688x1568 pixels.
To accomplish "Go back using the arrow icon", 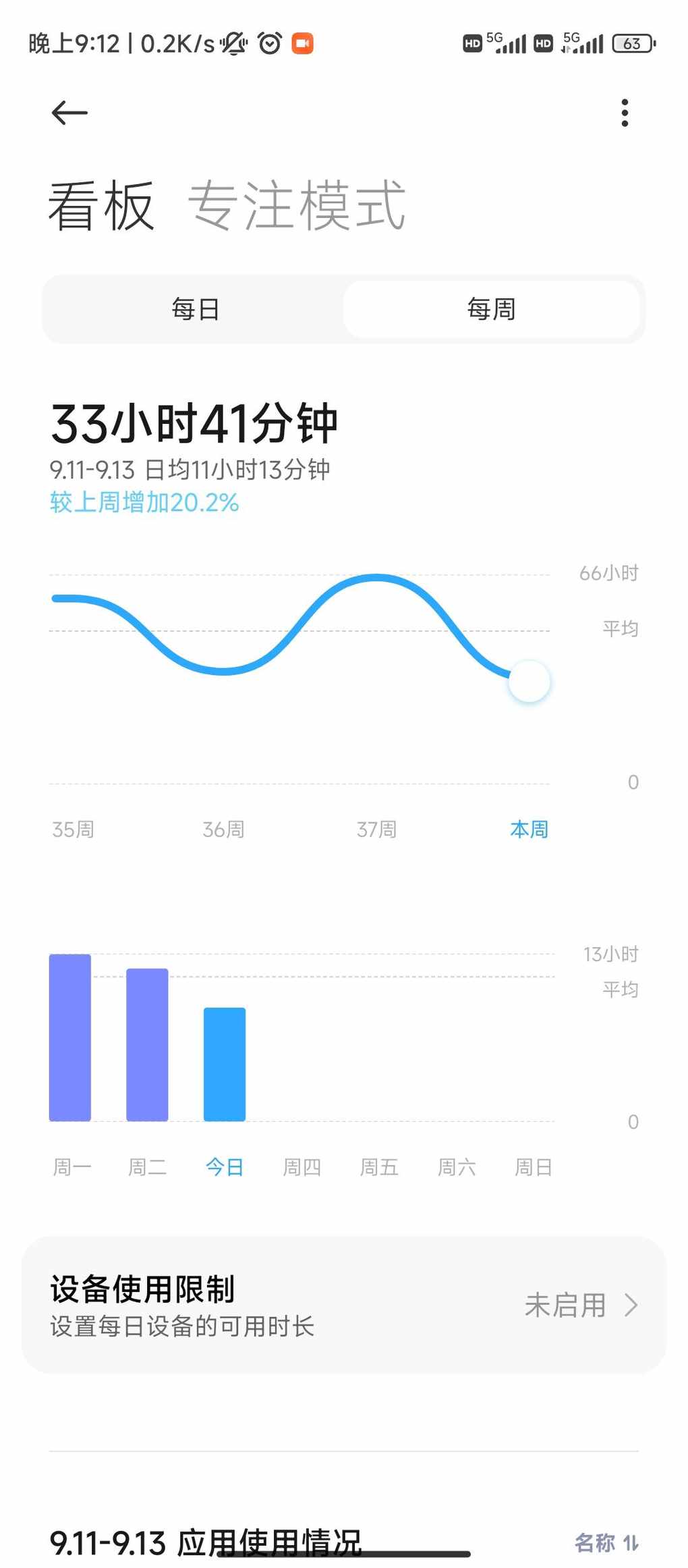I will [69, 113].
